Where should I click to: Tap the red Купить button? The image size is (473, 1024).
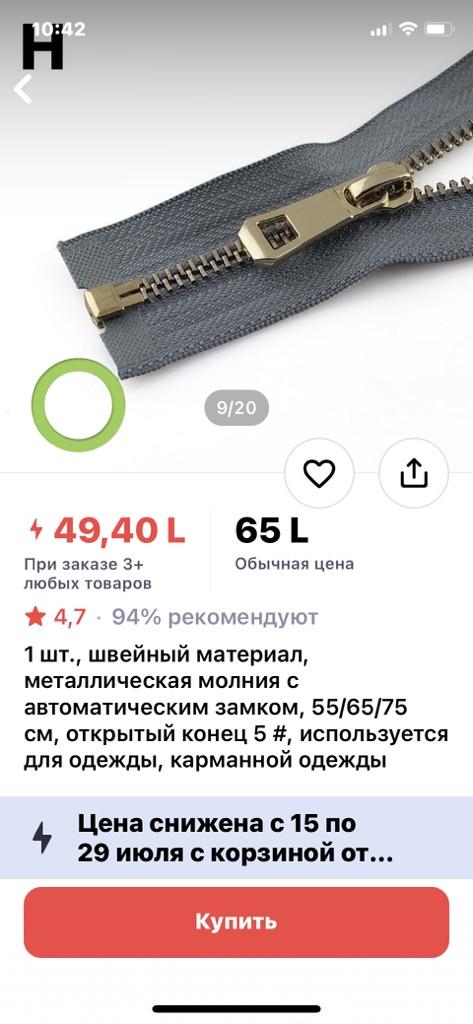[236, 922]
